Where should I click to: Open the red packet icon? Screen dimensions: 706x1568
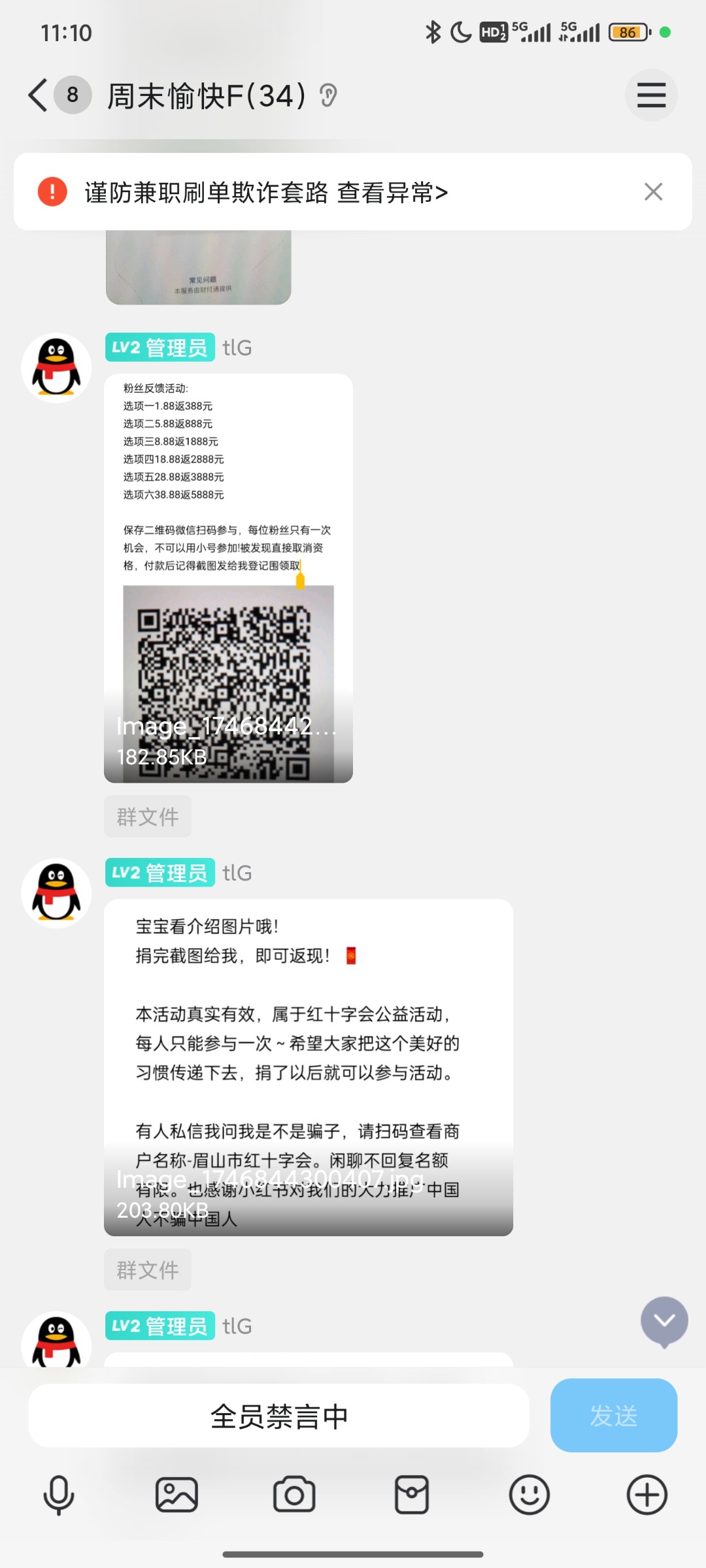412,1495
